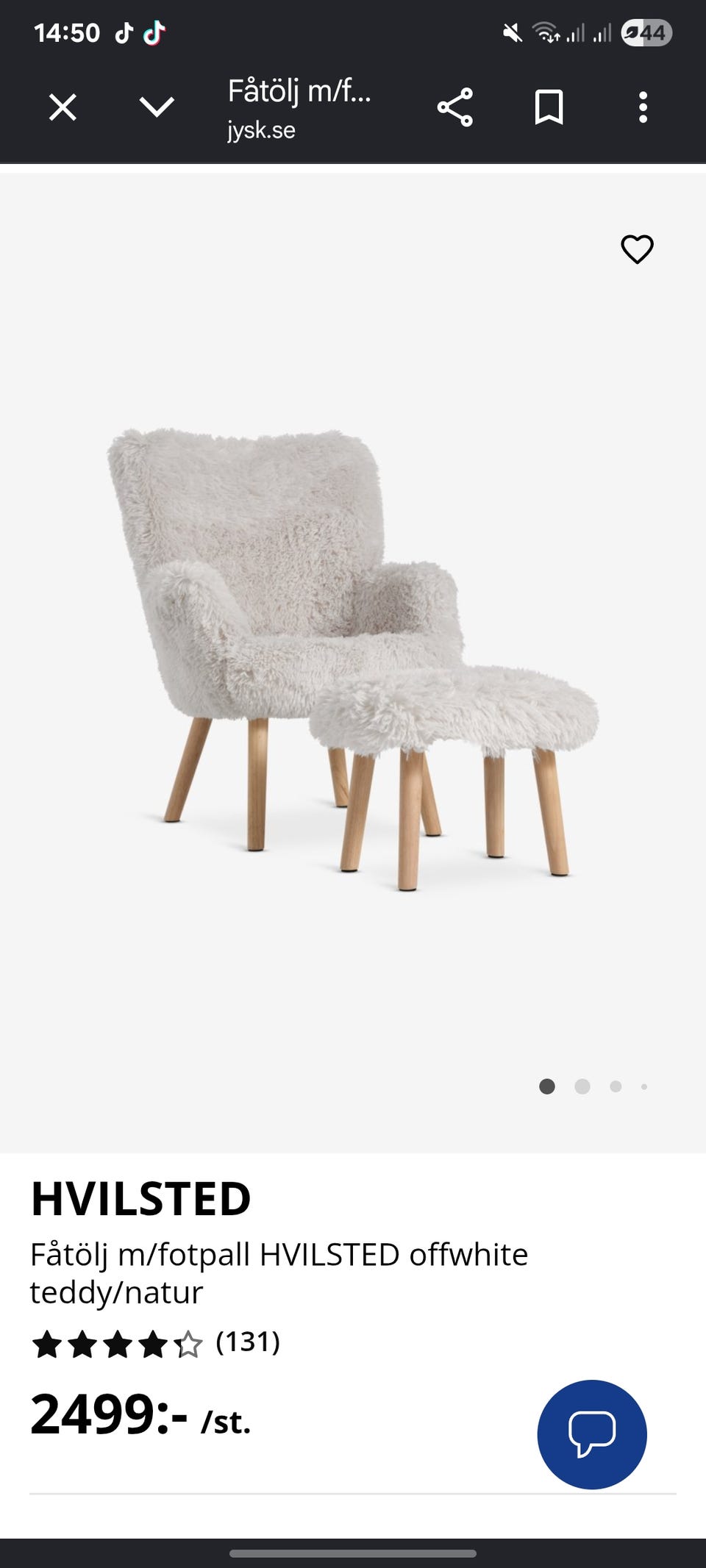The height and width of the screenshot is (1568, 706).
Task: Jump to the second product image dot
Action: click(x=582, y=1086)
